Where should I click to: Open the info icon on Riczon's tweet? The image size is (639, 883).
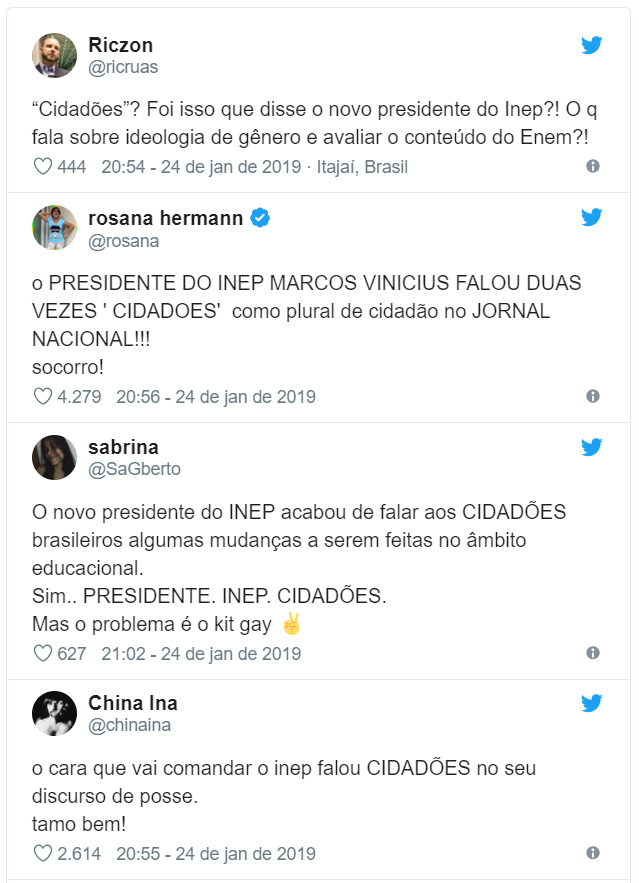click(x=593, y=167)
